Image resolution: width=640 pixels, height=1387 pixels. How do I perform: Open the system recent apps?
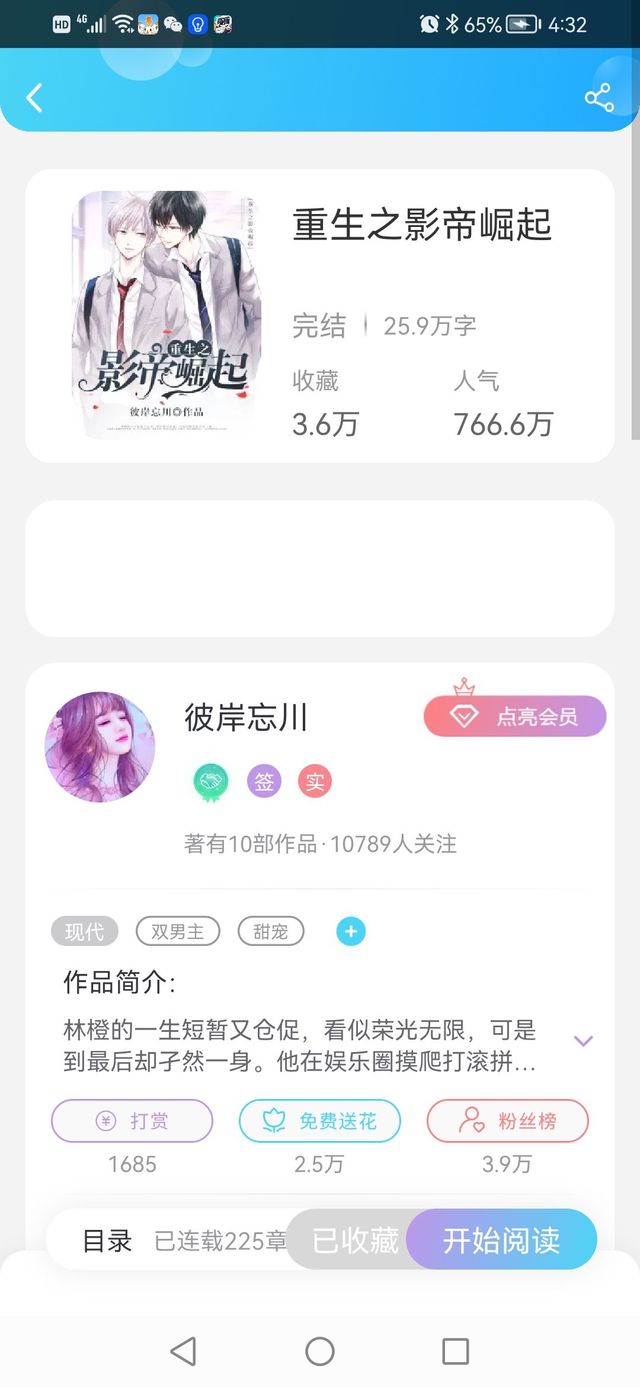[455, 1351]
